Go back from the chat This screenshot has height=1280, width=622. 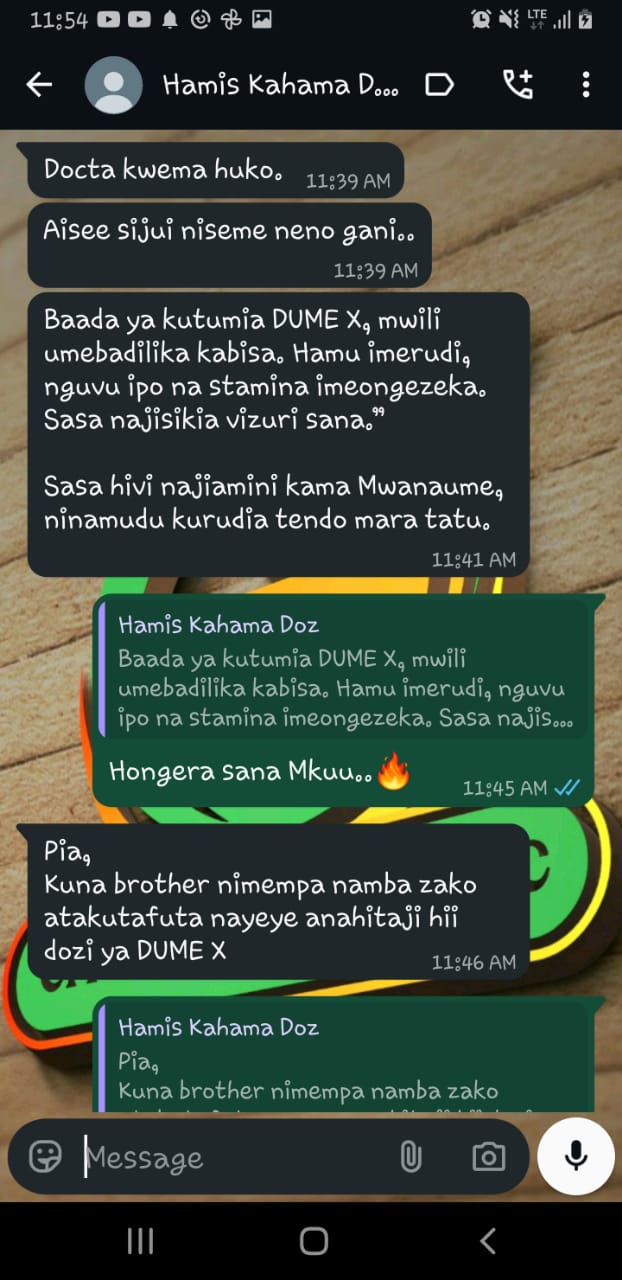38,85
